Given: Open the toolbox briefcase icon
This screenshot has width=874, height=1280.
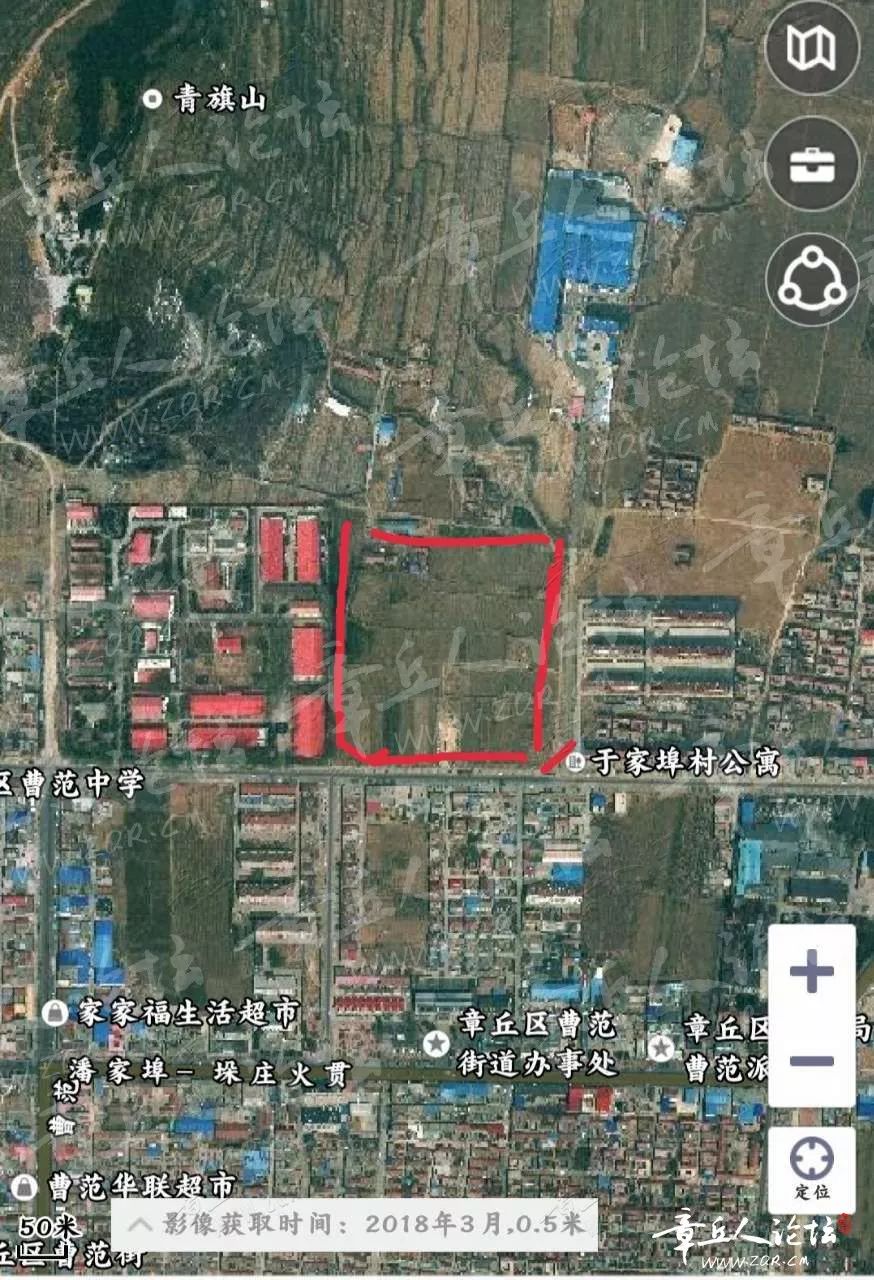Looking at the screenshot, I should pos(812,165).
